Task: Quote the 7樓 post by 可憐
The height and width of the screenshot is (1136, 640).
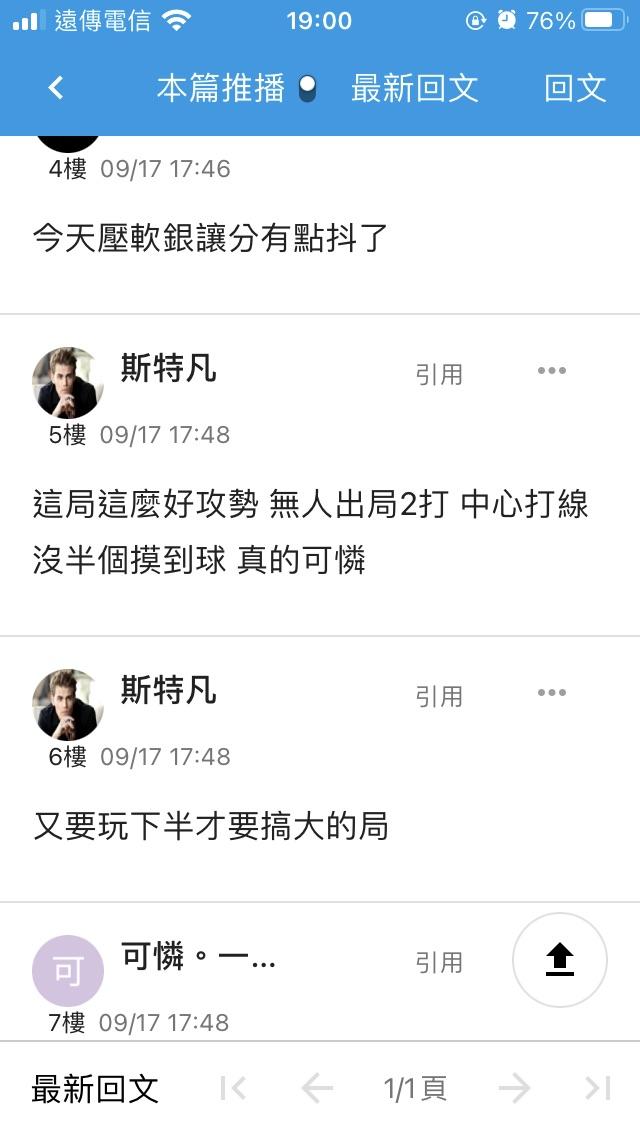Action: [x=439, y=963]
